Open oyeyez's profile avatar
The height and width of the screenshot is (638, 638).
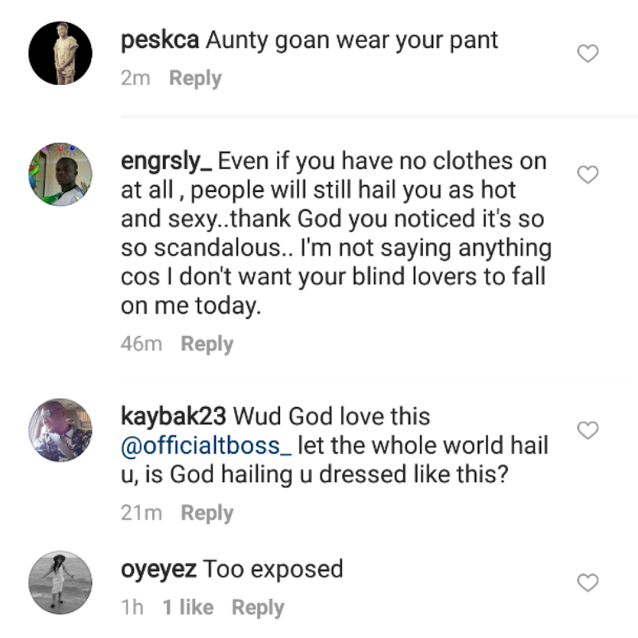60,582
